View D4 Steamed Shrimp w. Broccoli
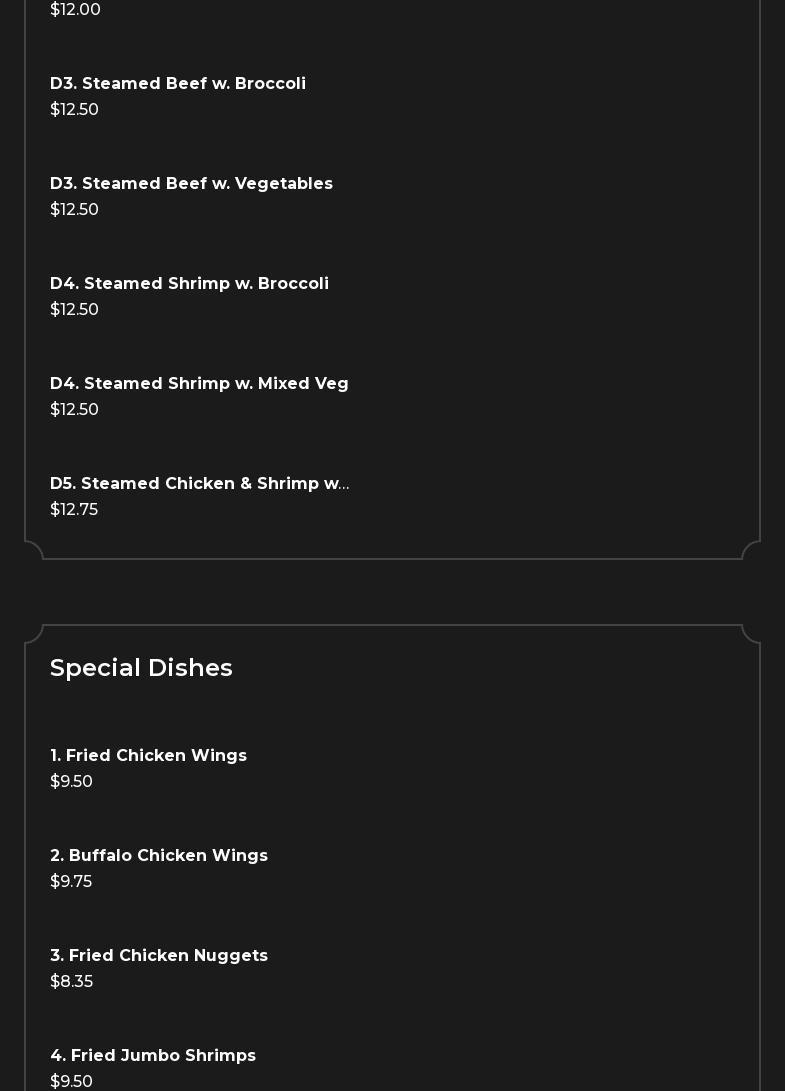785x1091 pixels. (189, 284)
